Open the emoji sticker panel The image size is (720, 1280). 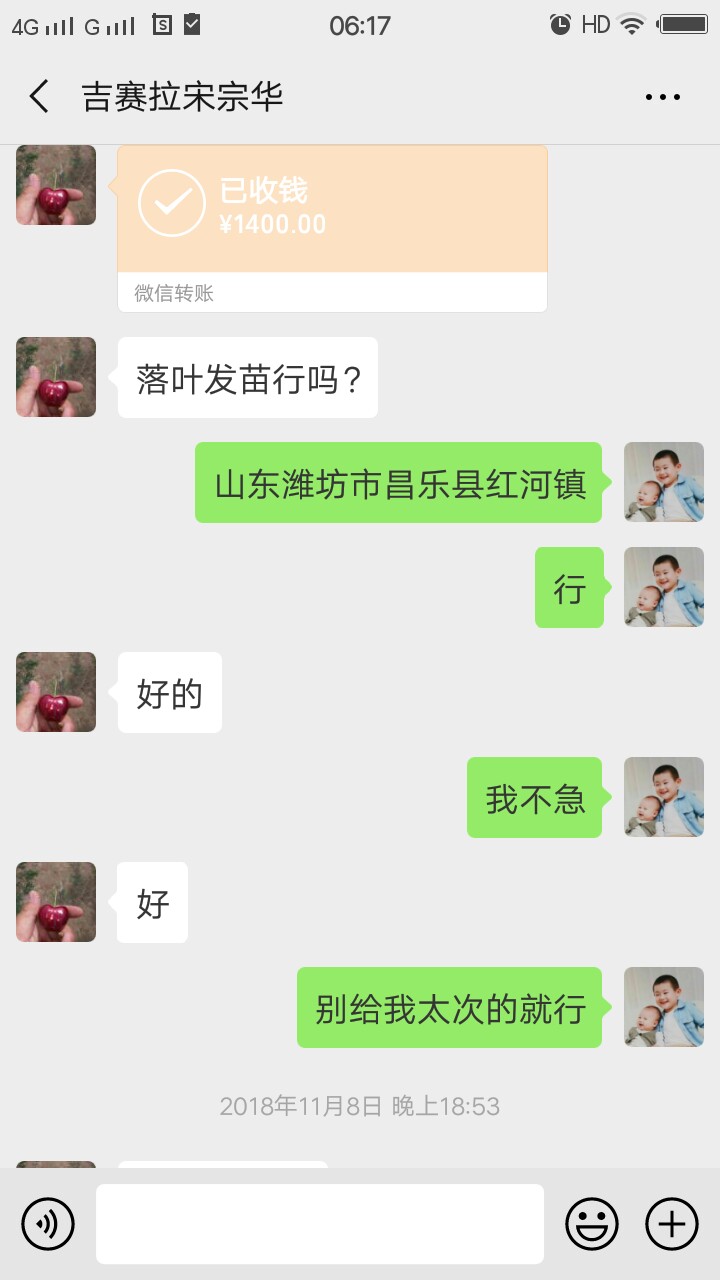(x=592, y=1223)
